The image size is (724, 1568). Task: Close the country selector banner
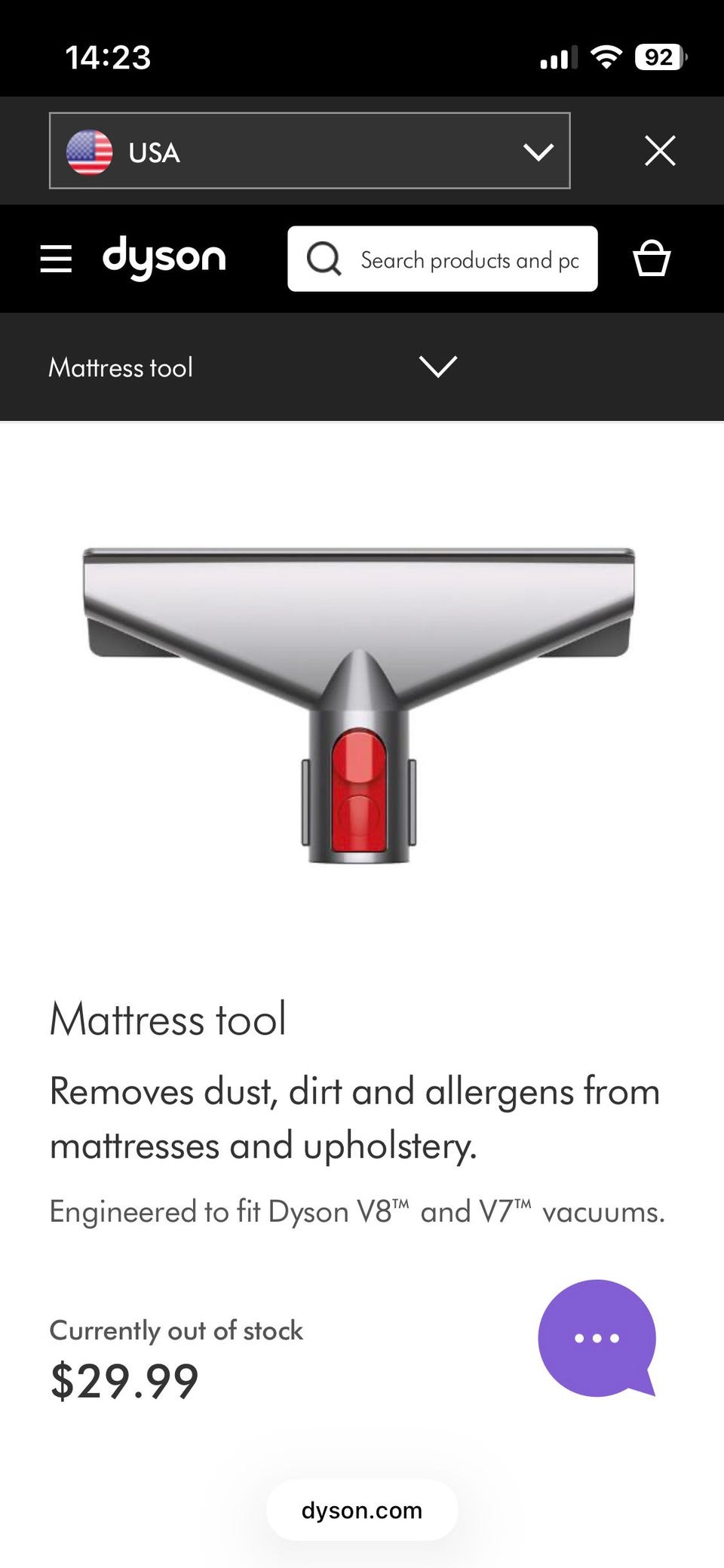click(x=660, y=151)
